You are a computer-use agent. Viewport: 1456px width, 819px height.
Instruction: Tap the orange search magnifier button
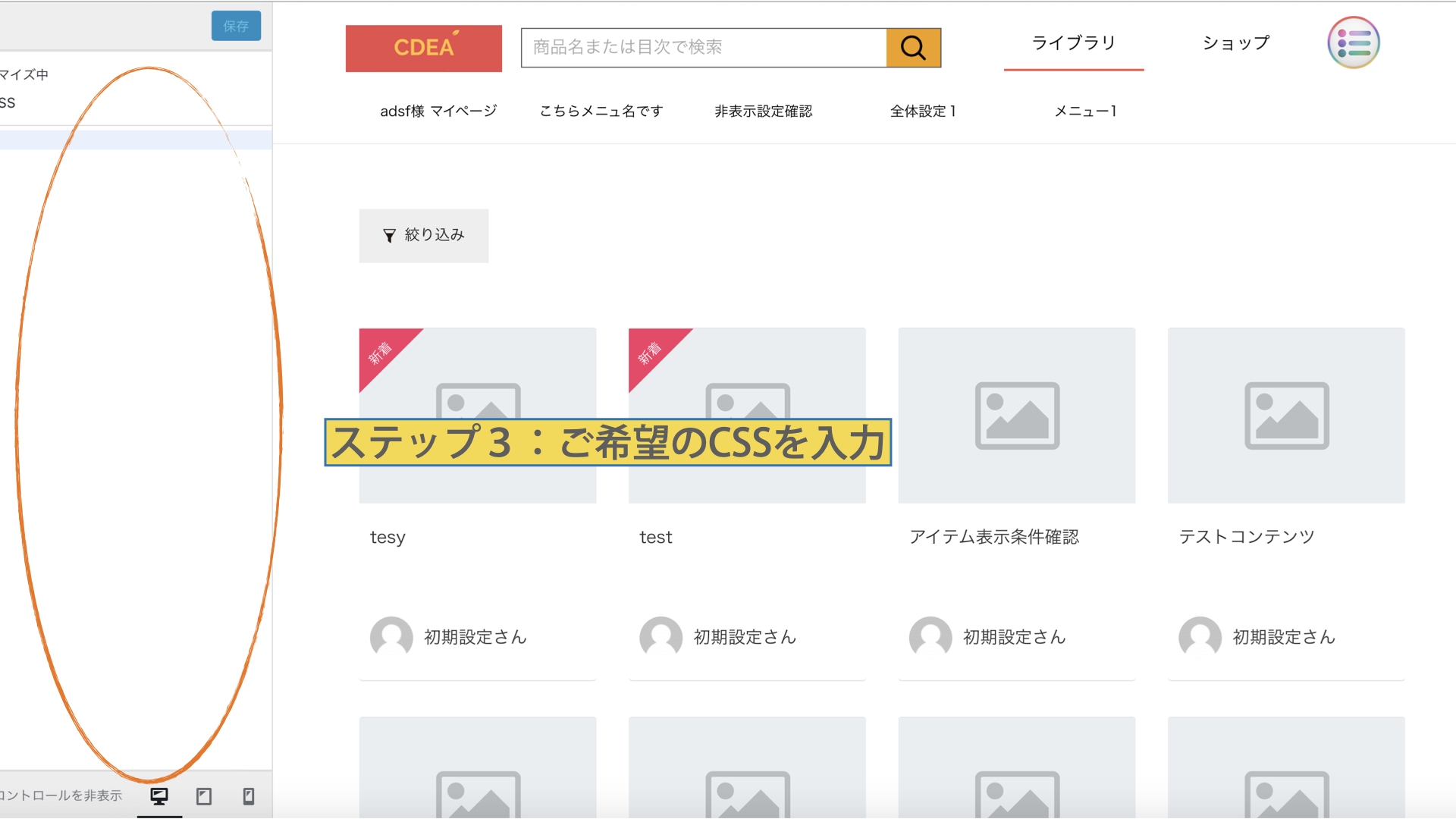click(913, 48)
